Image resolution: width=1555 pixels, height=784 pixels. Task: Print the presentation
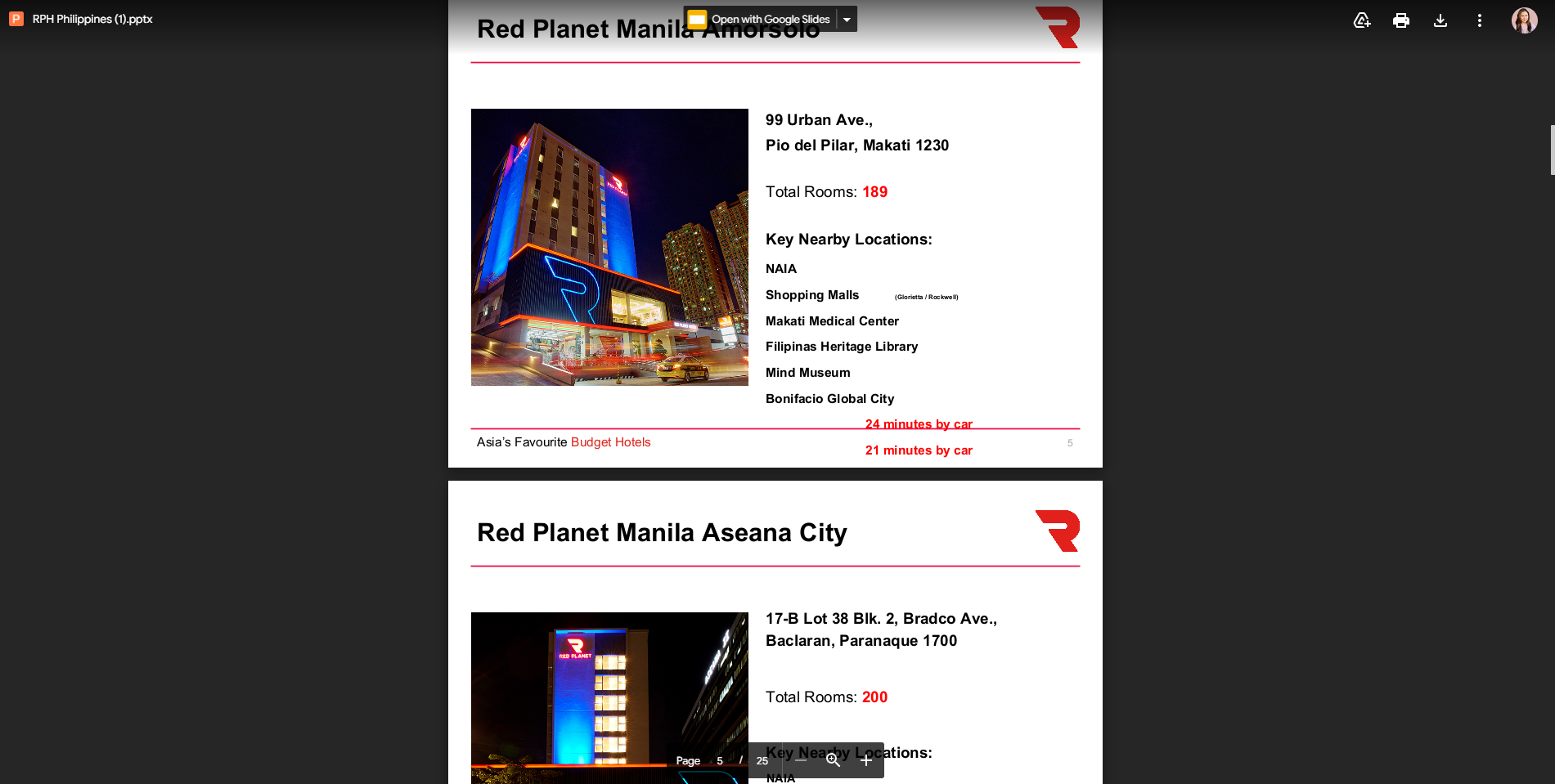click(1401, 20)
